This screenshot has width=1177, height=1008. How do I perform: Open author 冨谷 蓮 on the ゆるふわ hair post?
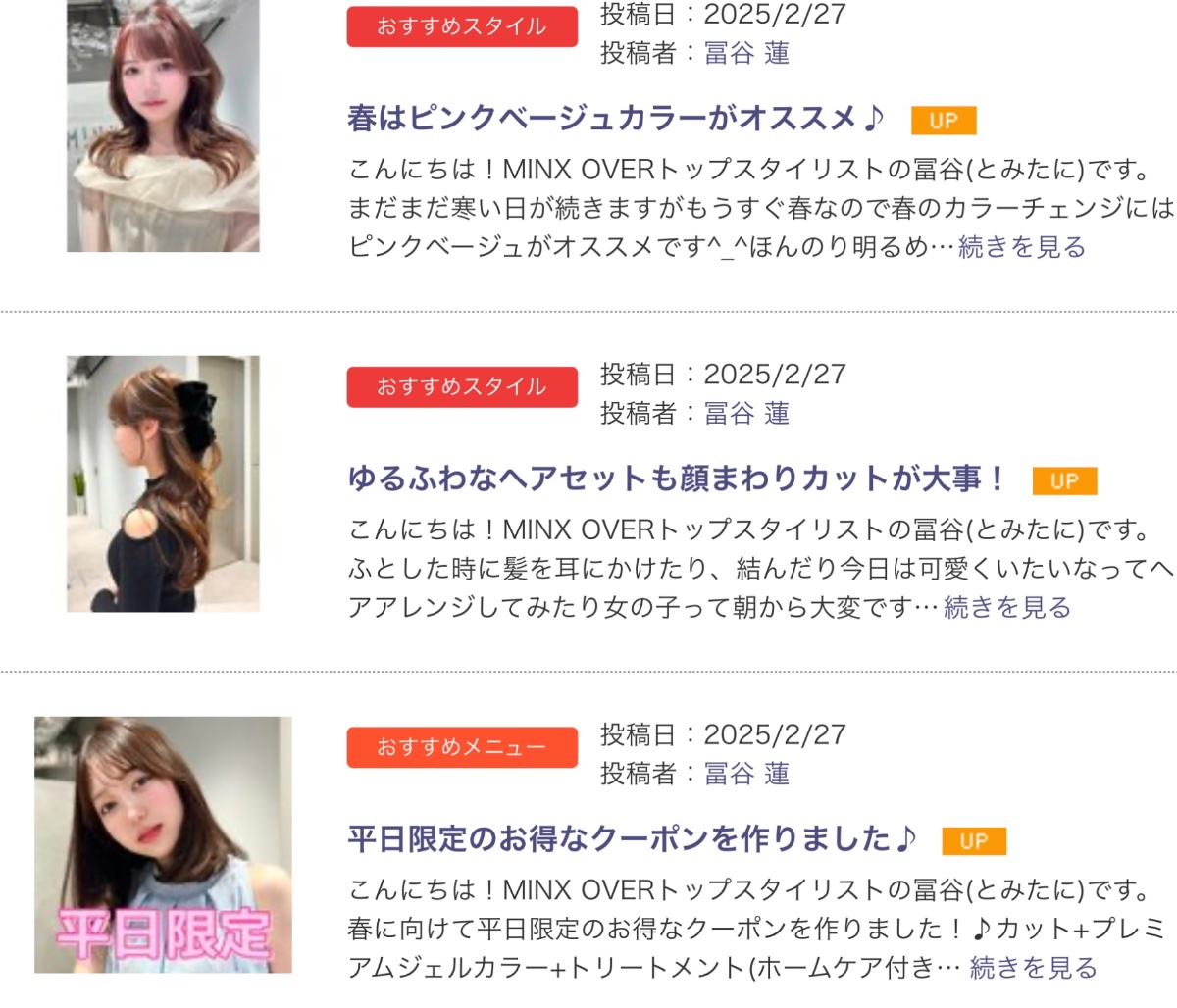746,414
